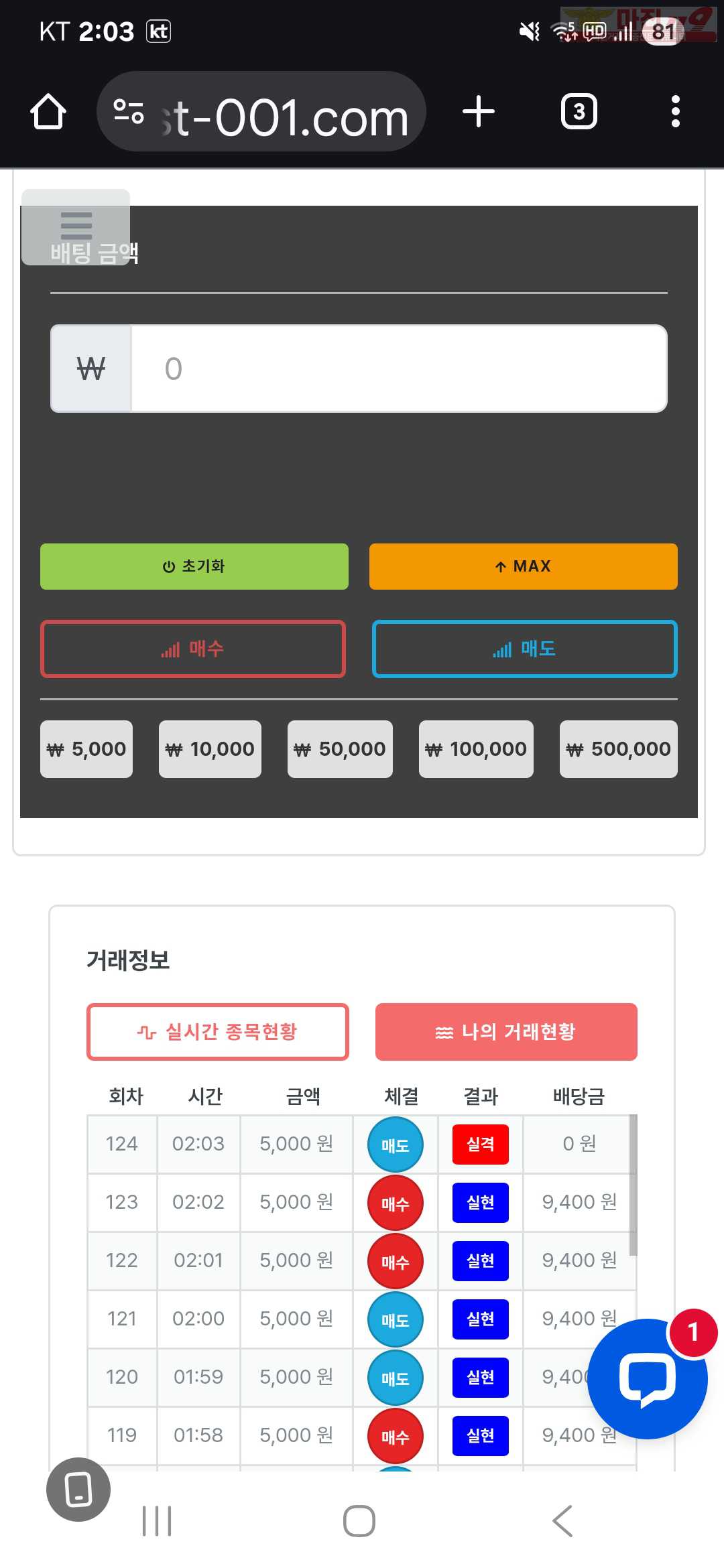
Task: Place a 매도 sell order
Action: coord(524,649)
